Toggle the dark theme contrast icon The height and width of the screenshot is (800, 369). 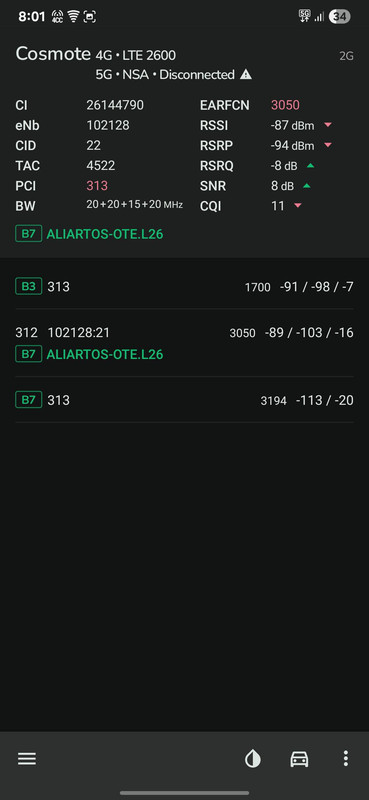tap(253, 759)
